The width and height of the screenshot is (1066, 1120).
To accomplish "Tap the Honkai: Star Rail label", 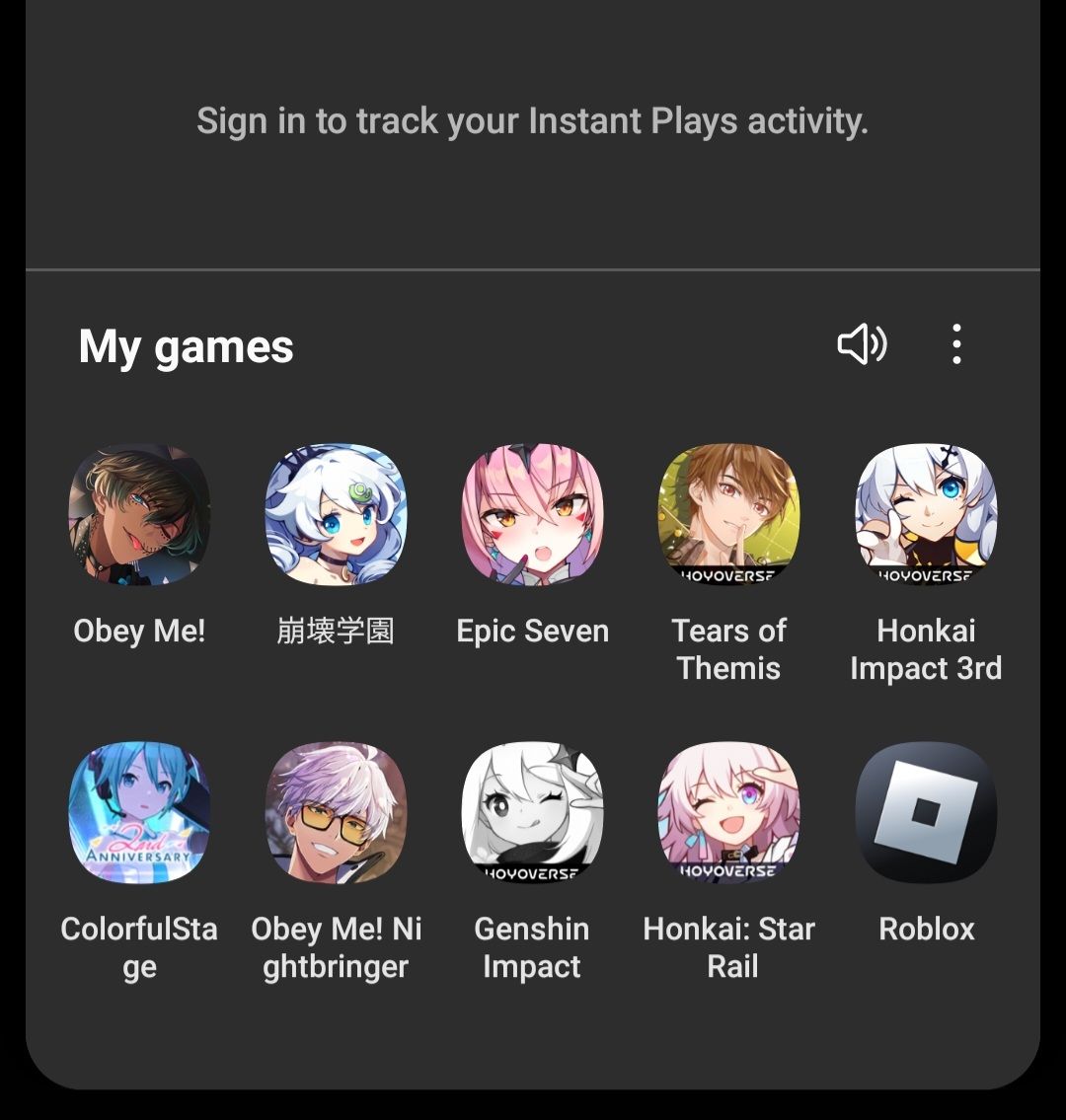I will click(x=728, y=947).
